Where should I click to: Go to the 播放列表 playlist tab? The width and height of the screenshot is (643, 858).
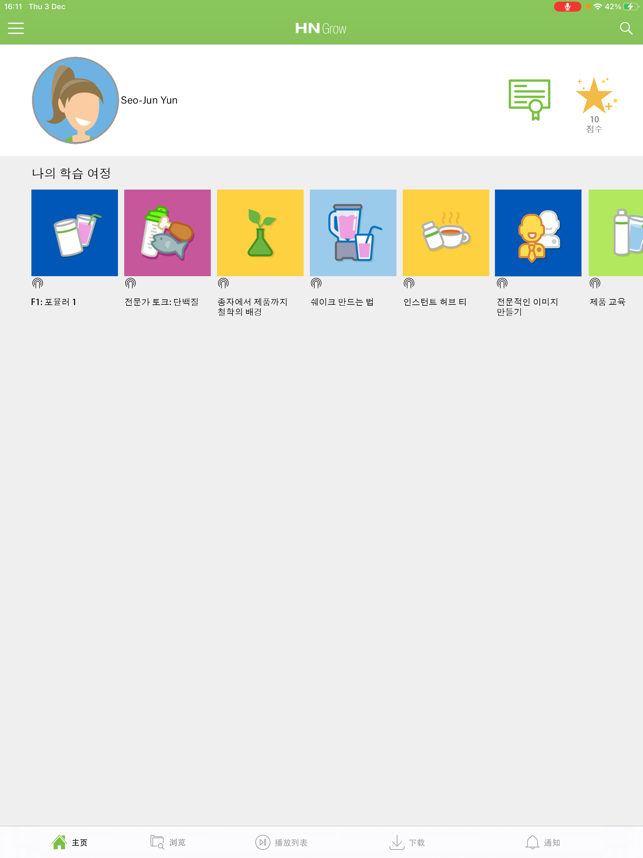(281, 842)
